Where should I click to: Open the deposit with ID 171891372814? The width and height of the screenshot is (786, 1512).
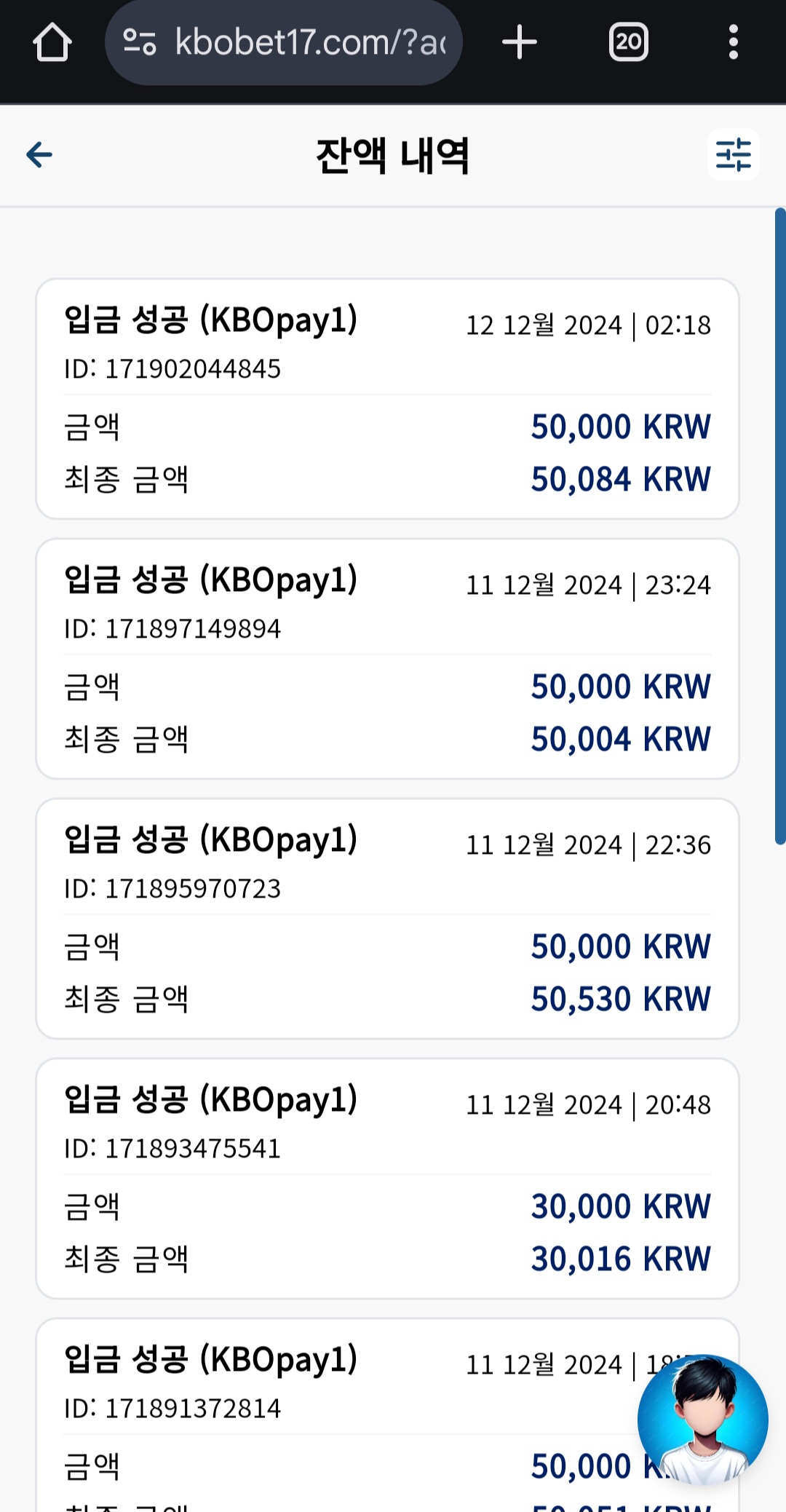coord(387,1415)
